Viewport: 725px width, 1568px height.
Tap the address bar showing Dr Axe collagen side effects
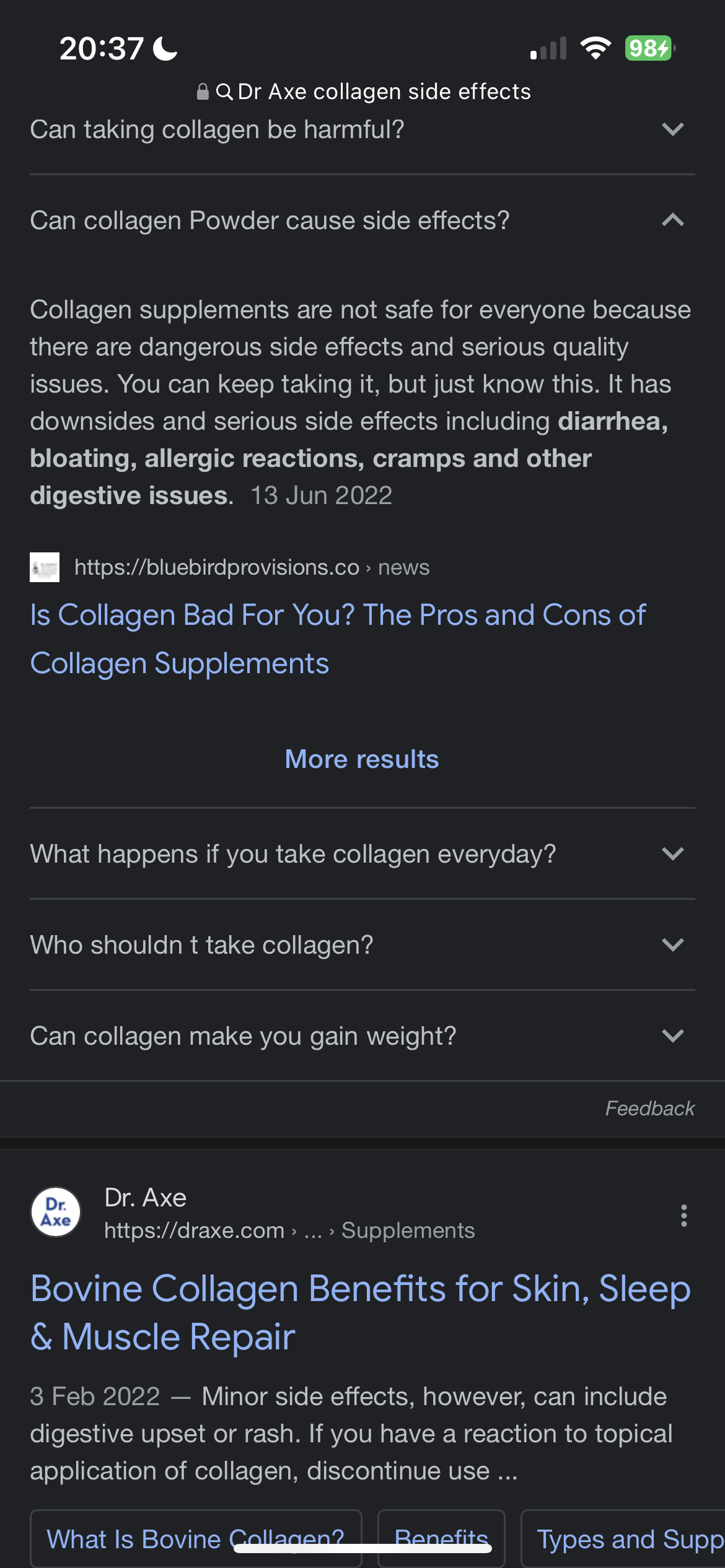point(363,92)
